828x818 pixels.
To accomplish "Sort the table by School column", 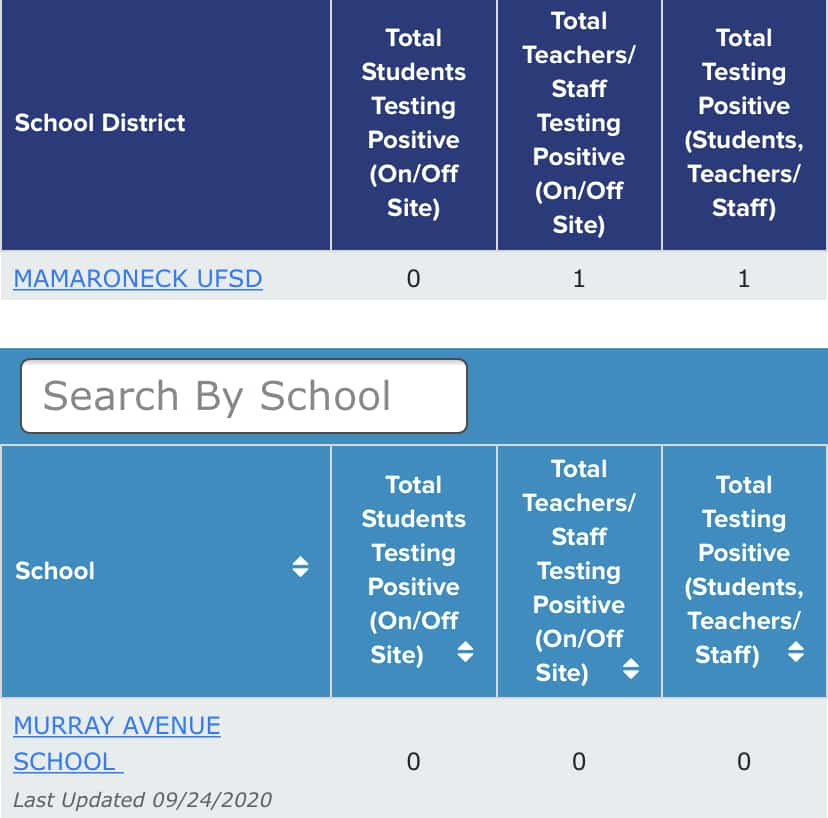I will click(300, 567).
